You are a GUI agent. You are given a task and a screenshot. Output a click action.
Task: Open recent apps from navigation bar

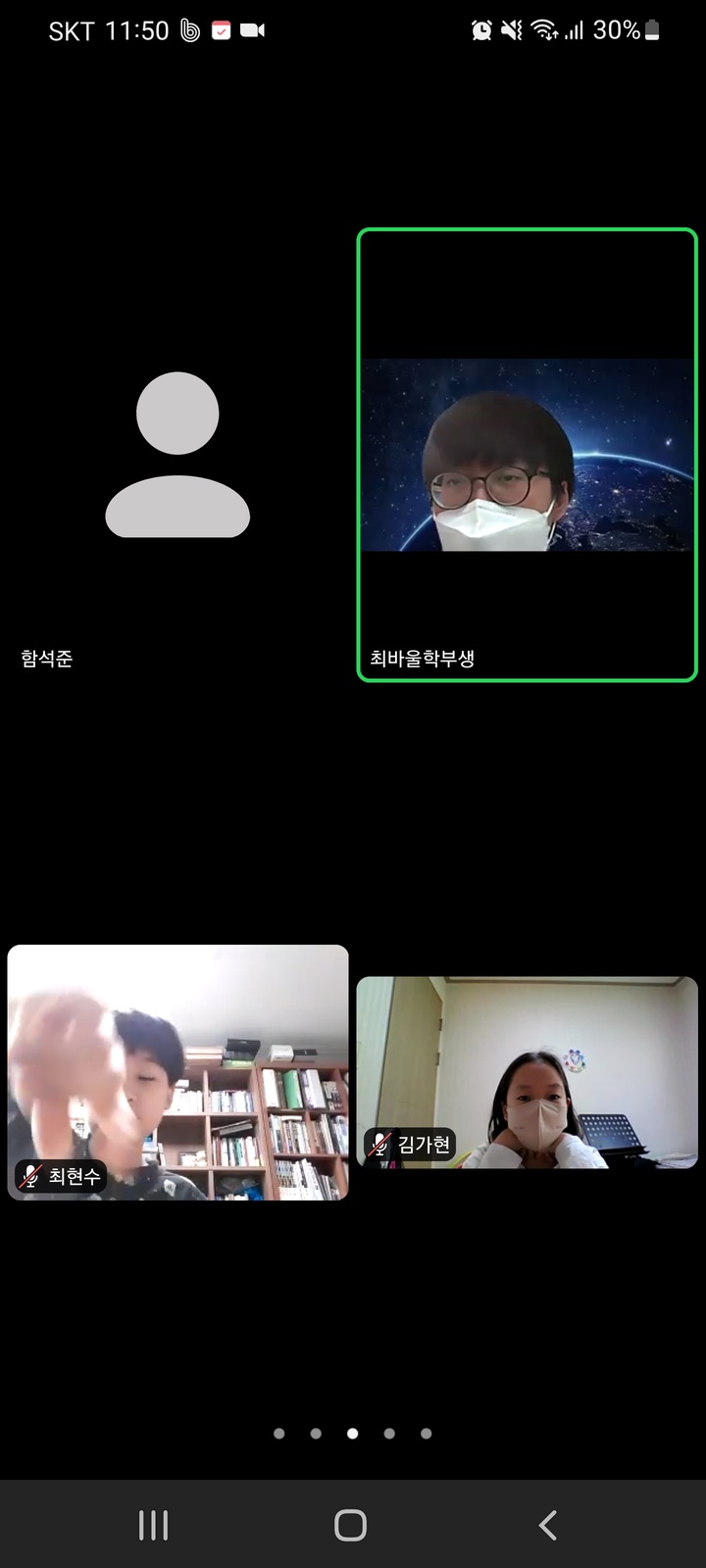point(153,1525)
